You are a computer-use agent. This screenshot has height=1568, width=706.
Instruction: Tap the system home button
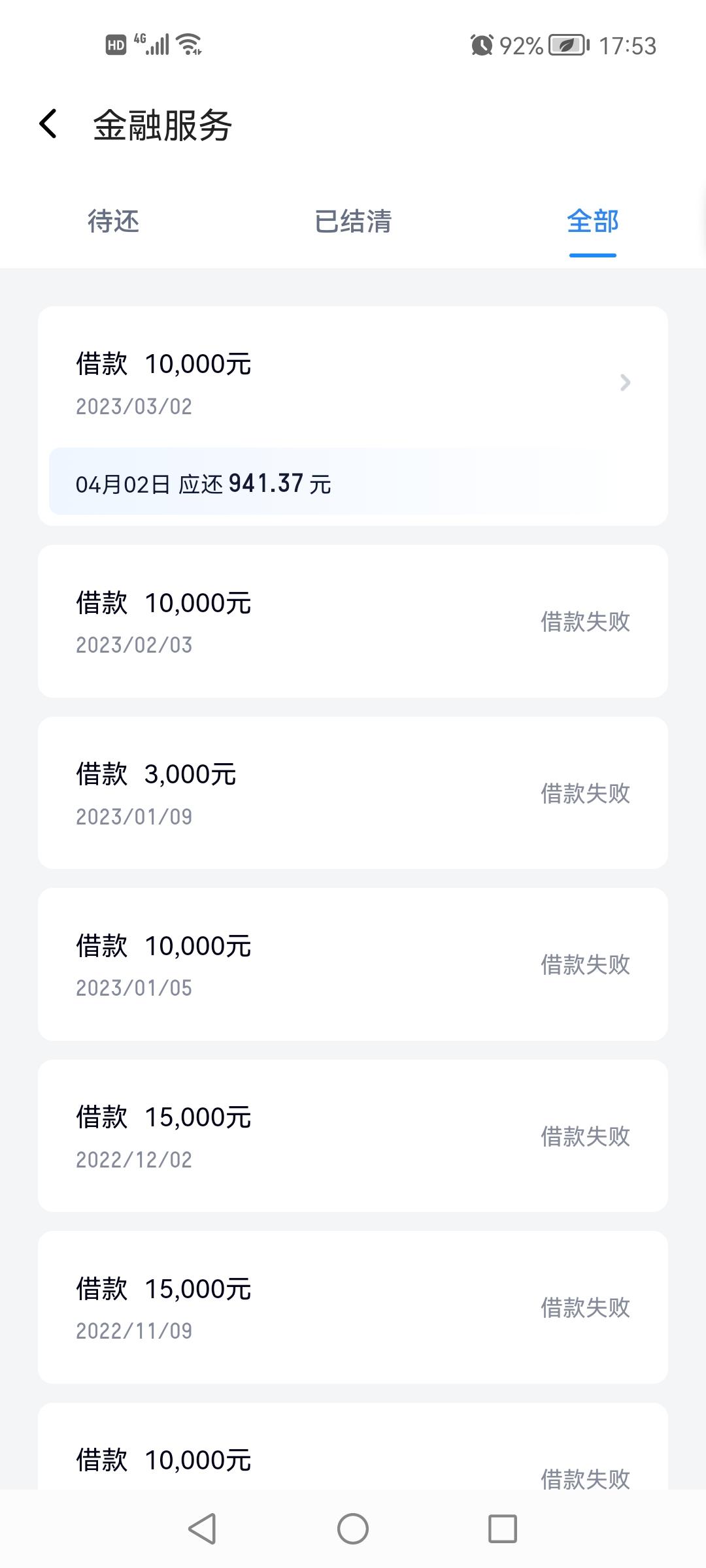pos(353,1529)
